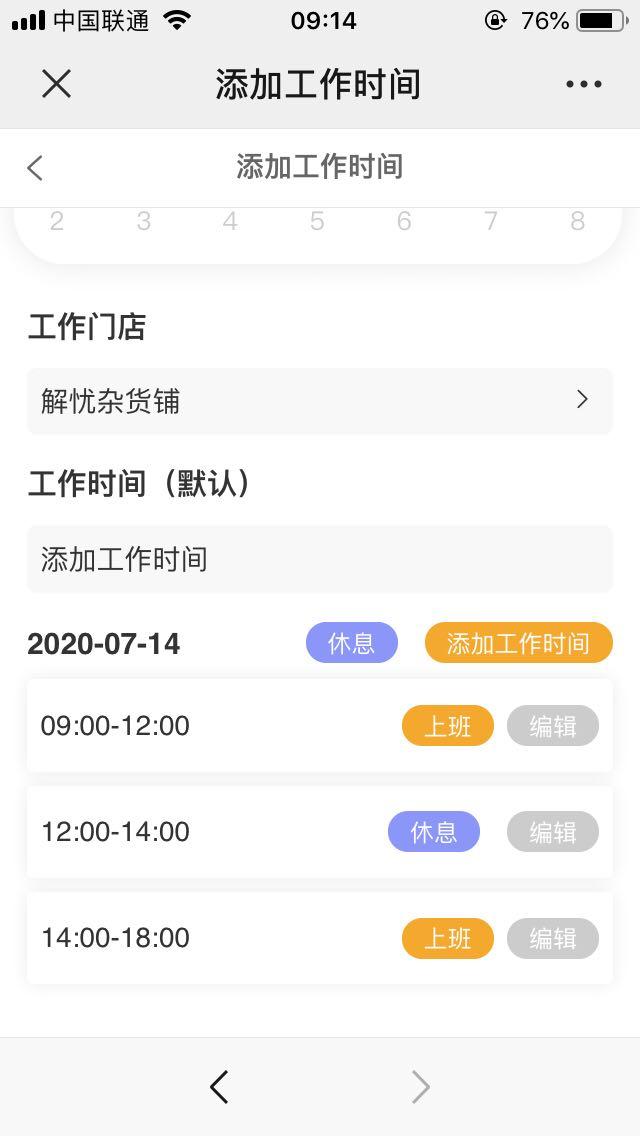This screenshot has height=1136, width=640.
Task: Navigate back with bottom left arrow
Action: 219,1086
